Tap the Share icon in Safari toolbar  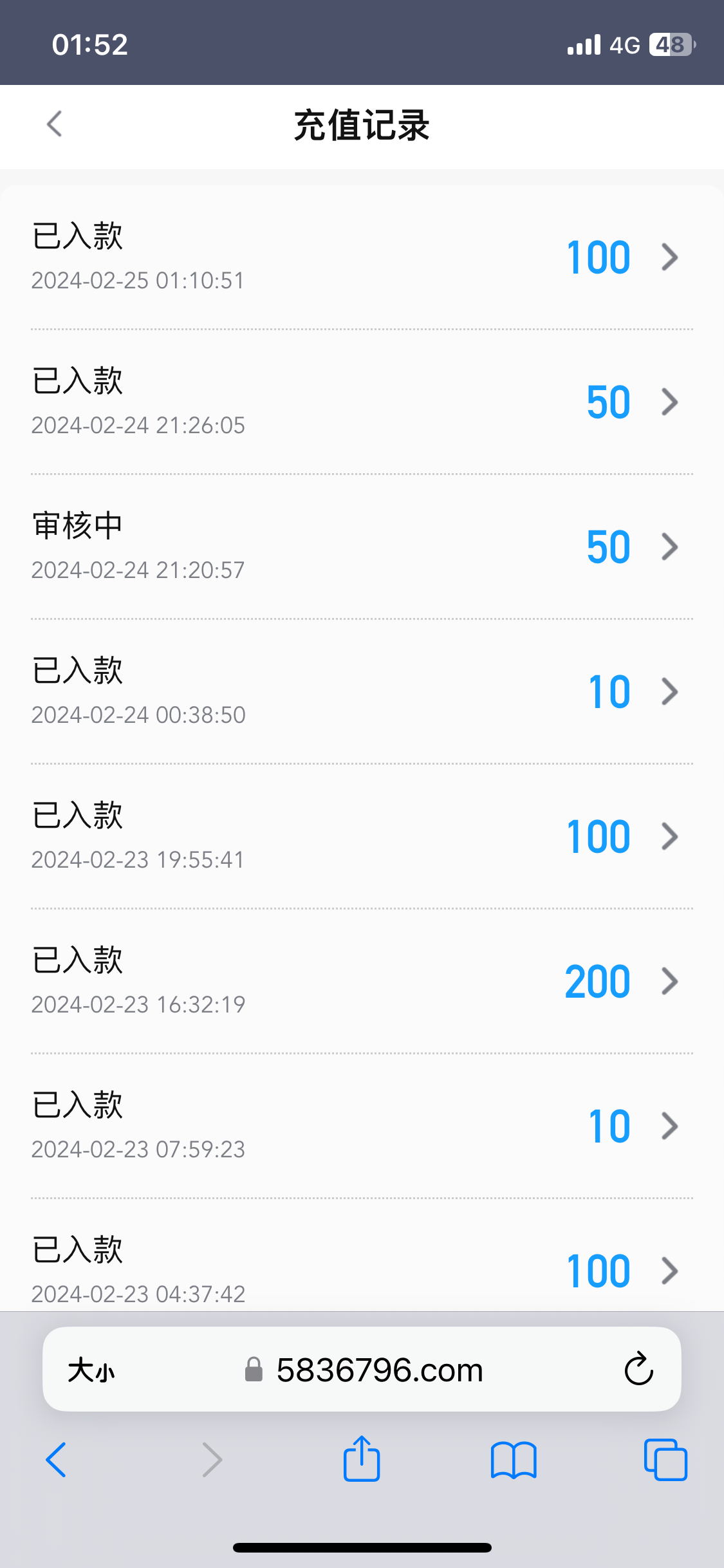click(x=362, y=1460)
